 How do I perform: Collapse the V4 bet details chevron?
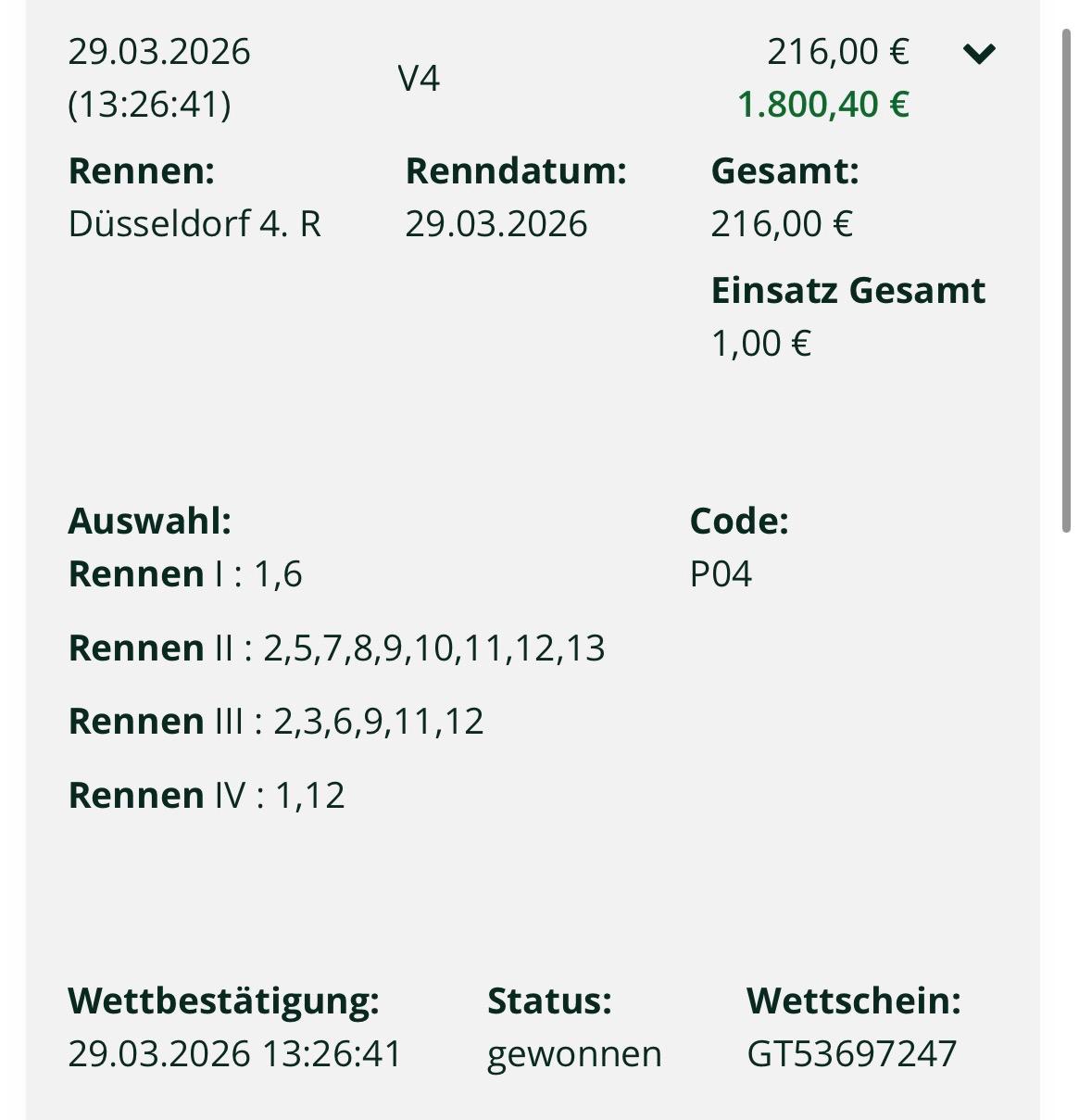click(978, 54)
